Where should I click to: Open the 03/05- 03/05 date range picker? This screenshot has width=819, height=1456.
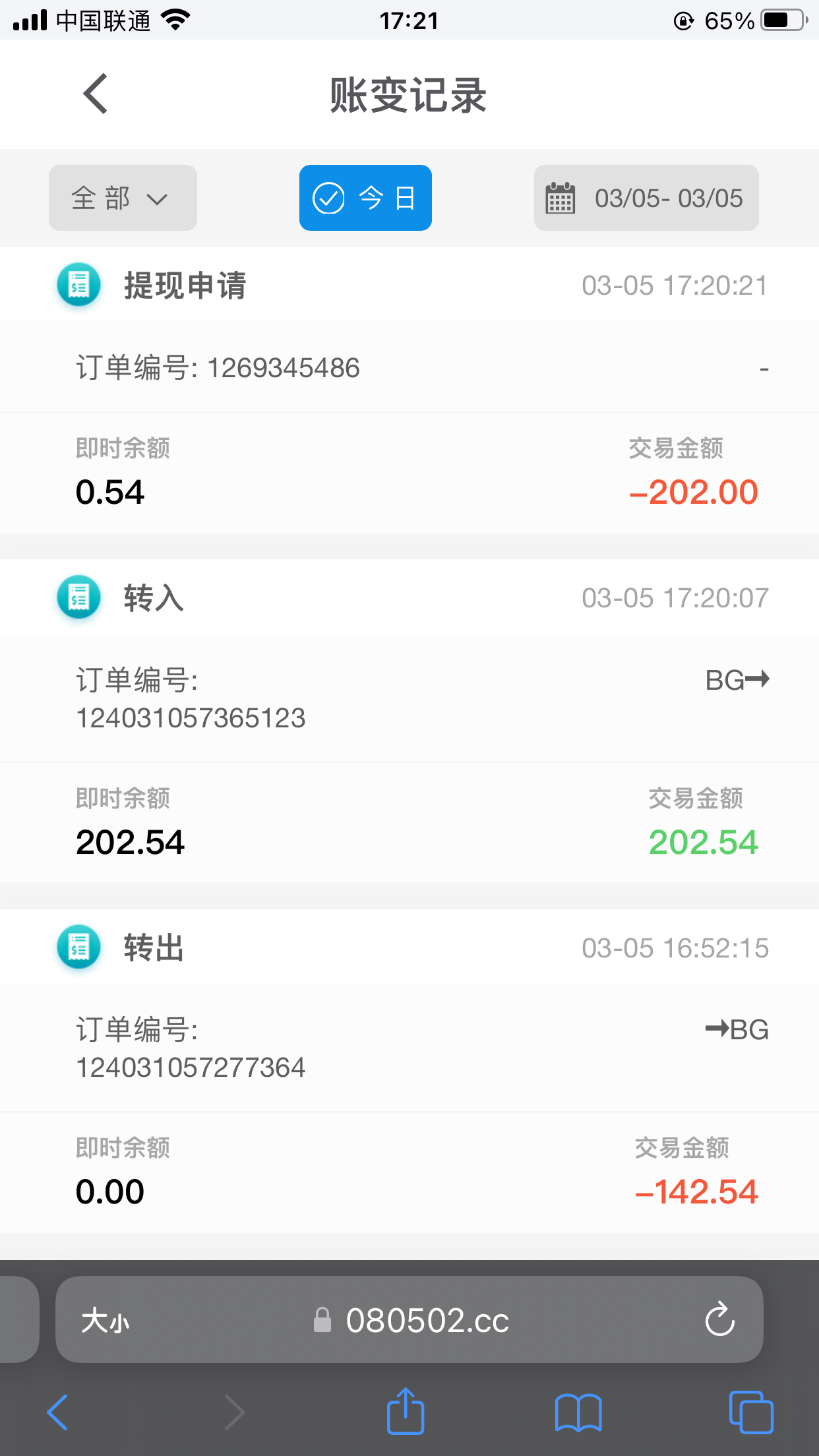pos(646,198)
